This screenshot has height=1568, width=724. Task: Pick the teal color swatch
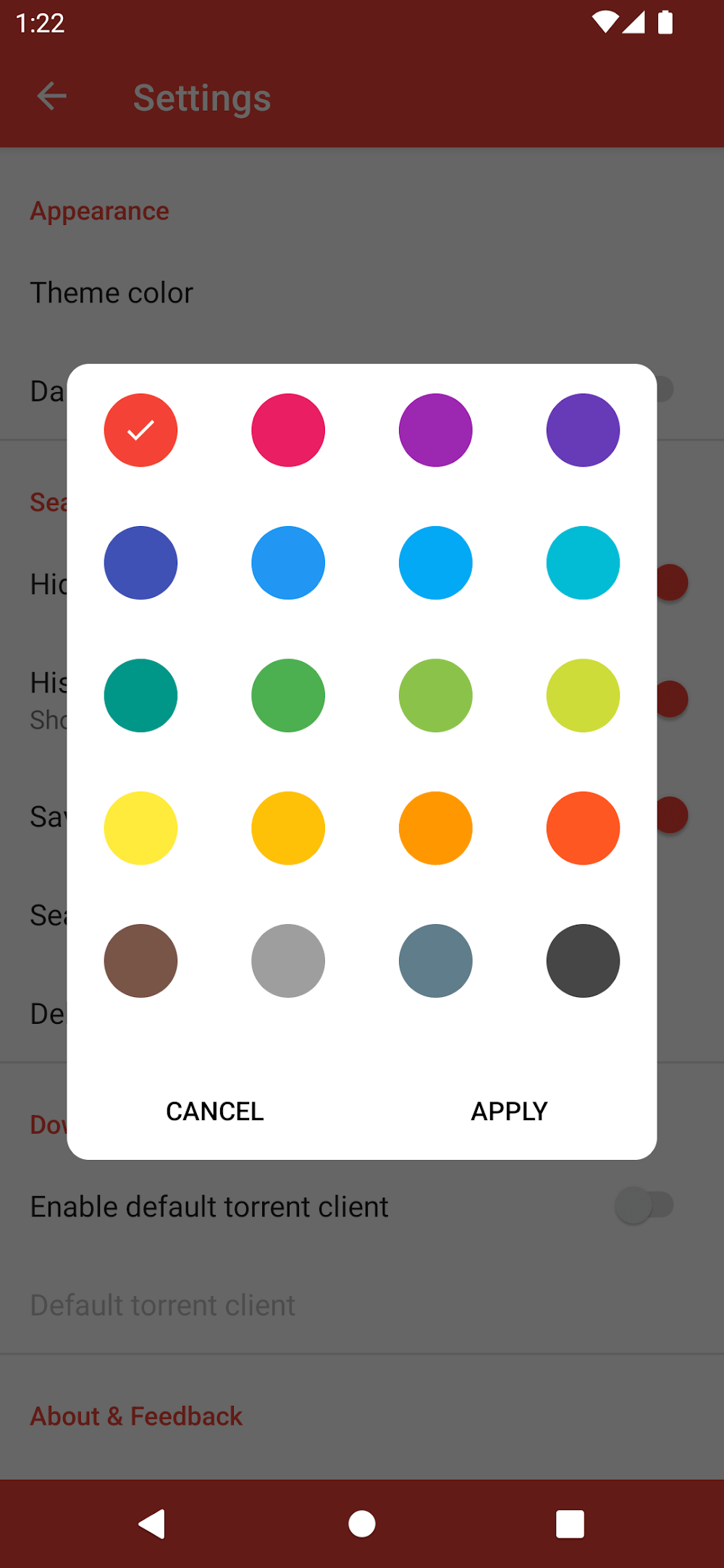[x=140, y=695]
